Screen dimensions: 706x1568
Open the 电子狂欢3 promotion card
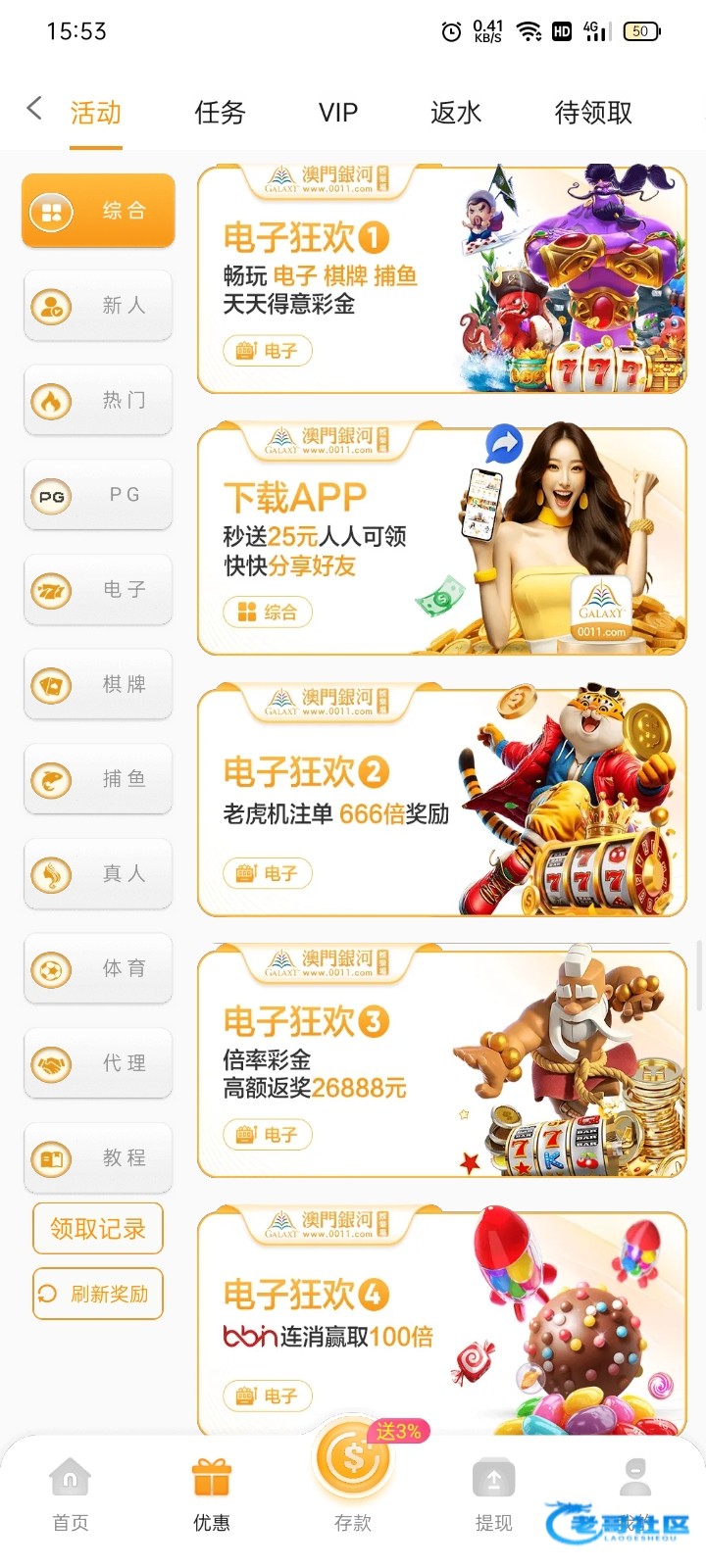pos(441,1063)
